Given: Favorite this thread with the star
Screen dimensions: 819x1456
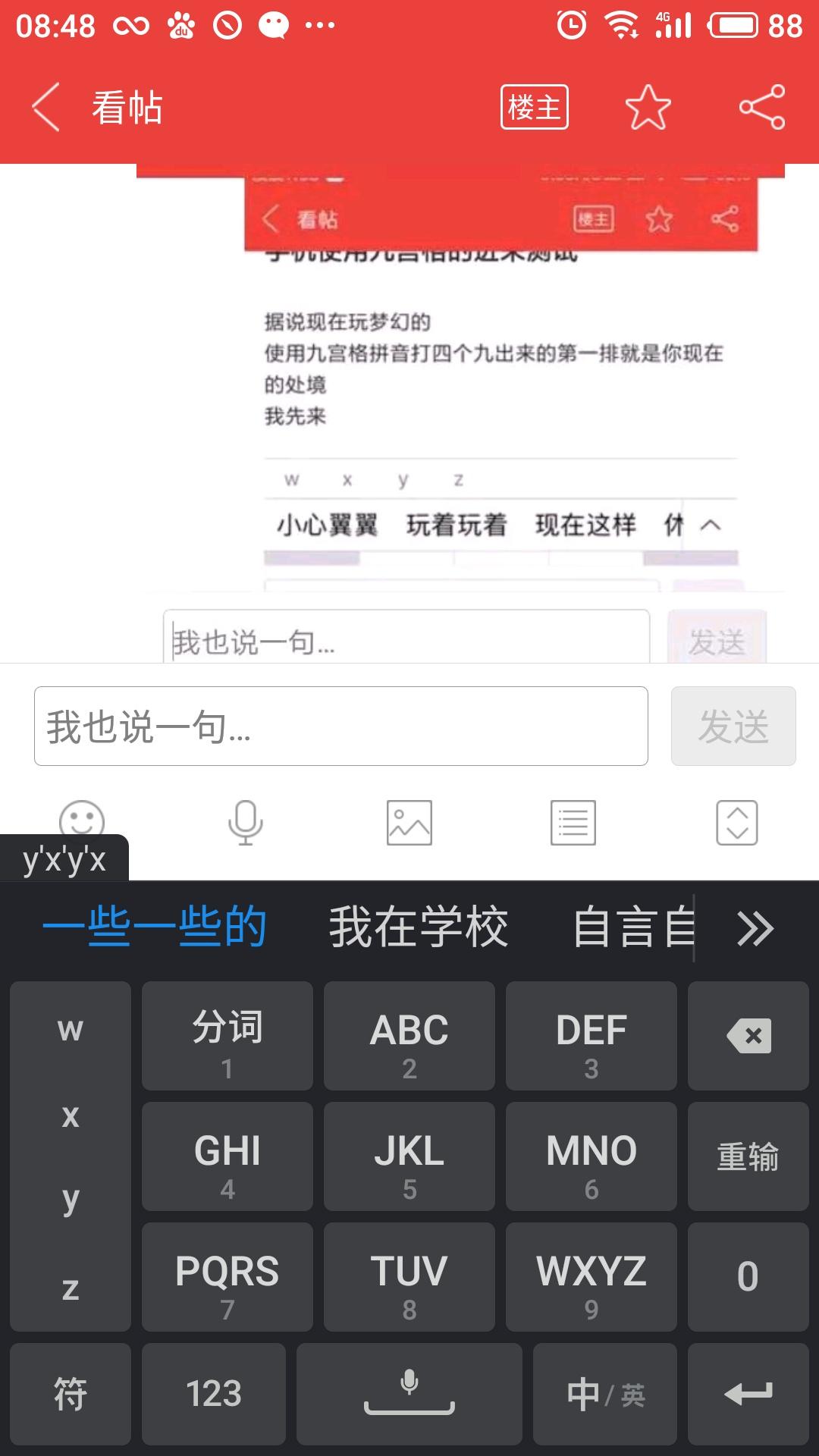Looking at the screenshot, I should click(648, 107).
